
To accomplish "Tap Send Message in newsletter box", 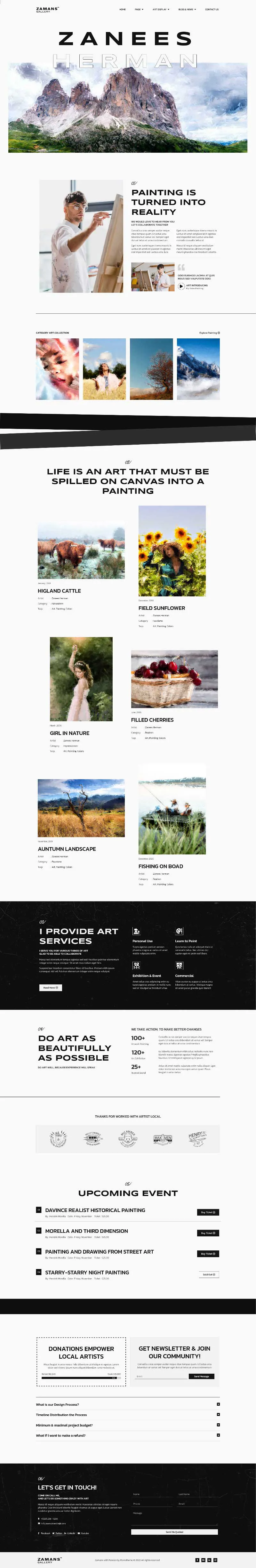I will click(x=201, y=1376).
